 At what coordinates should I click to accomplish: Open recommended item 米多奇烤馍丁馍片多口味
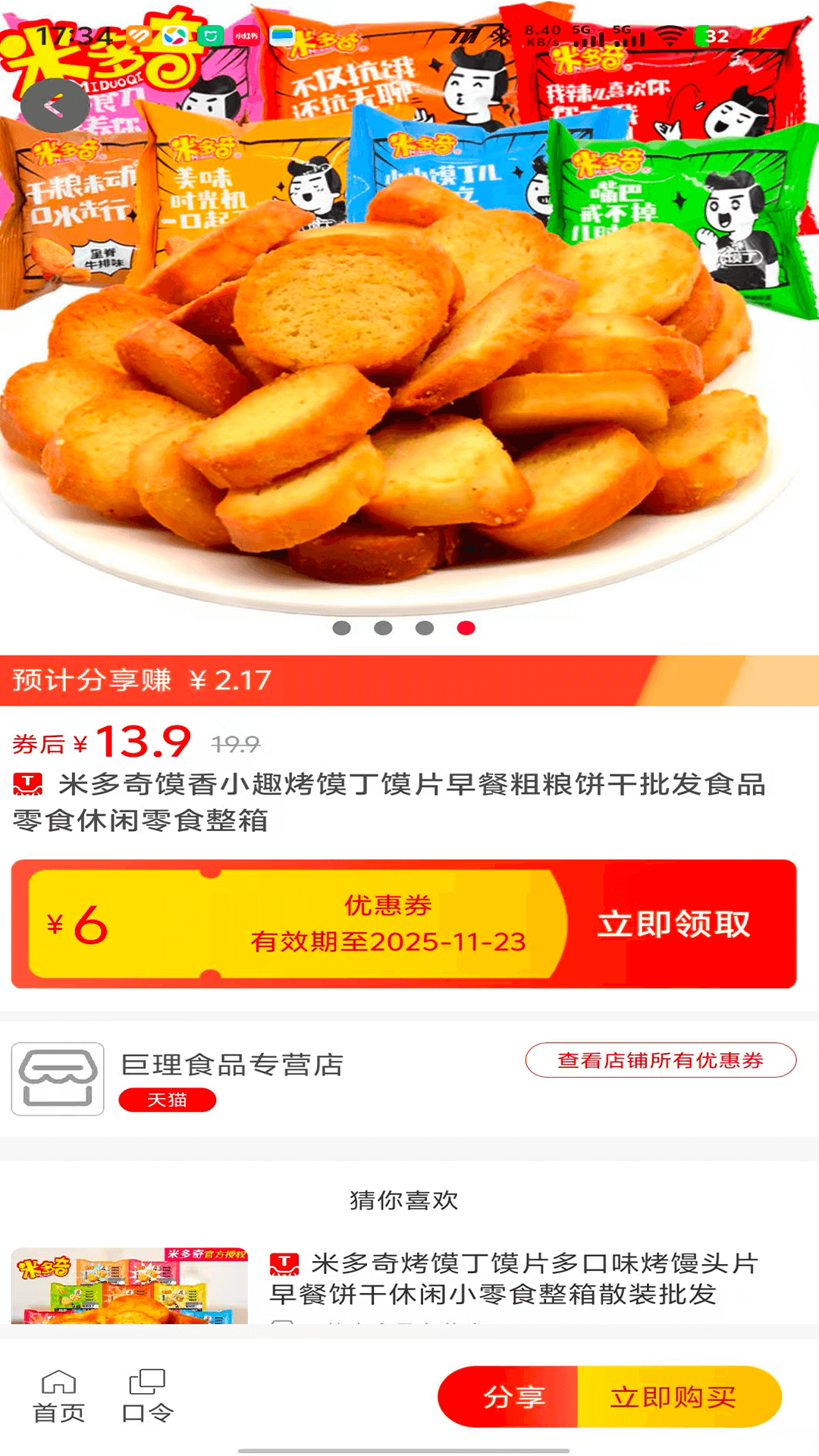tap(531, 1278)
